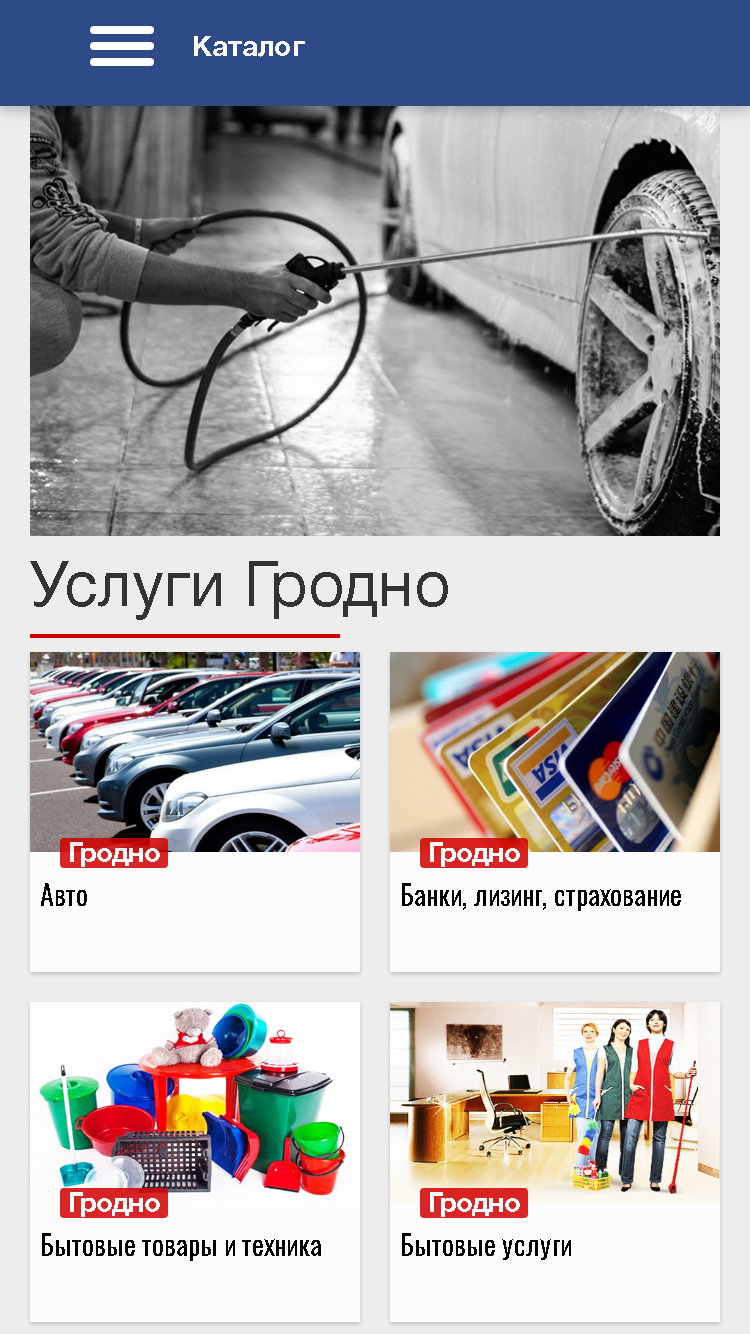Open the Авто category card
The width and height of the screenshot is (750, 1334).
(x=195, y=812)
